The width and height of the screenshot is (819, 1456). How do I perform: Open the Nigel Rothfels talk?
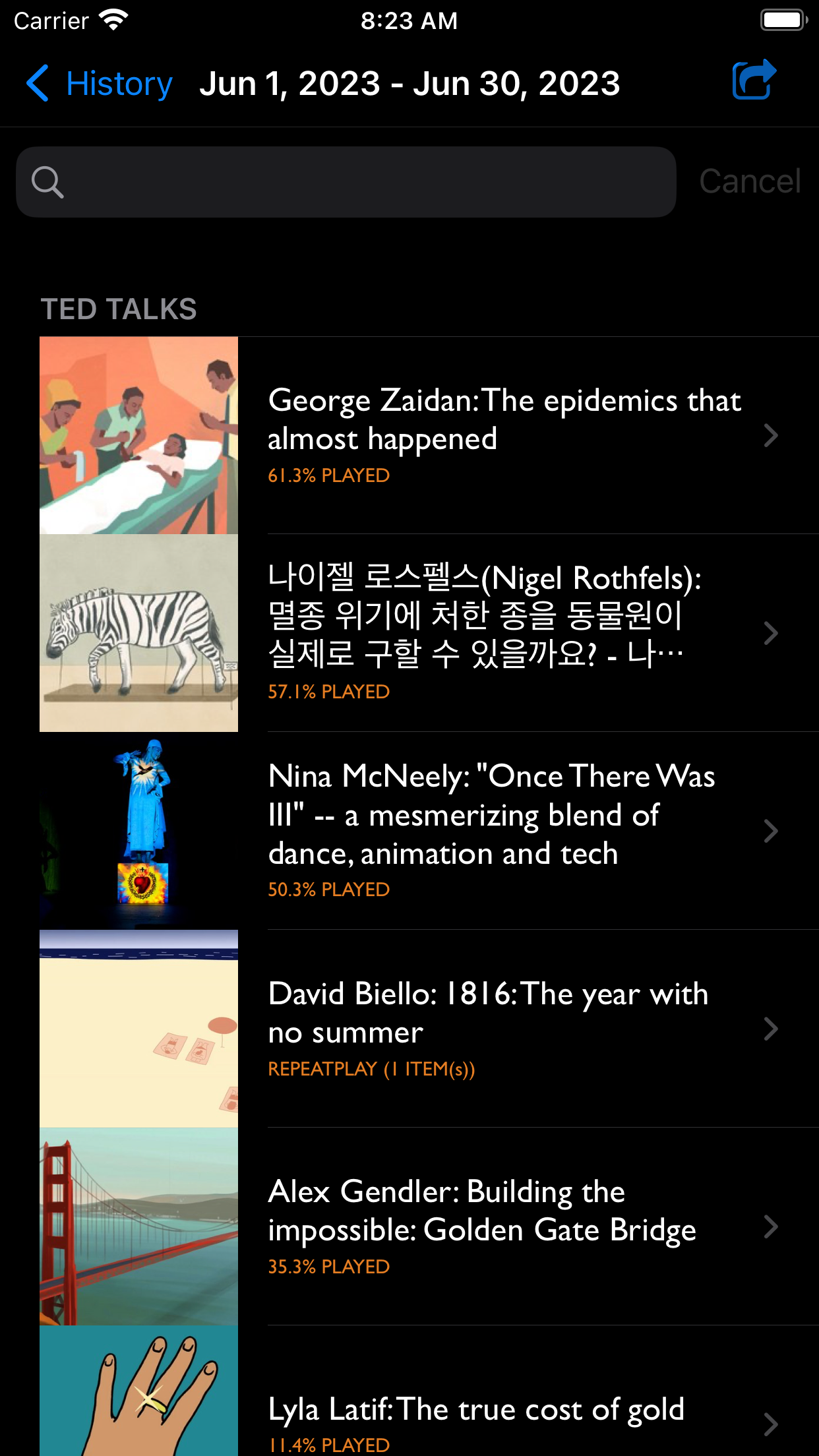coord(504,633)
